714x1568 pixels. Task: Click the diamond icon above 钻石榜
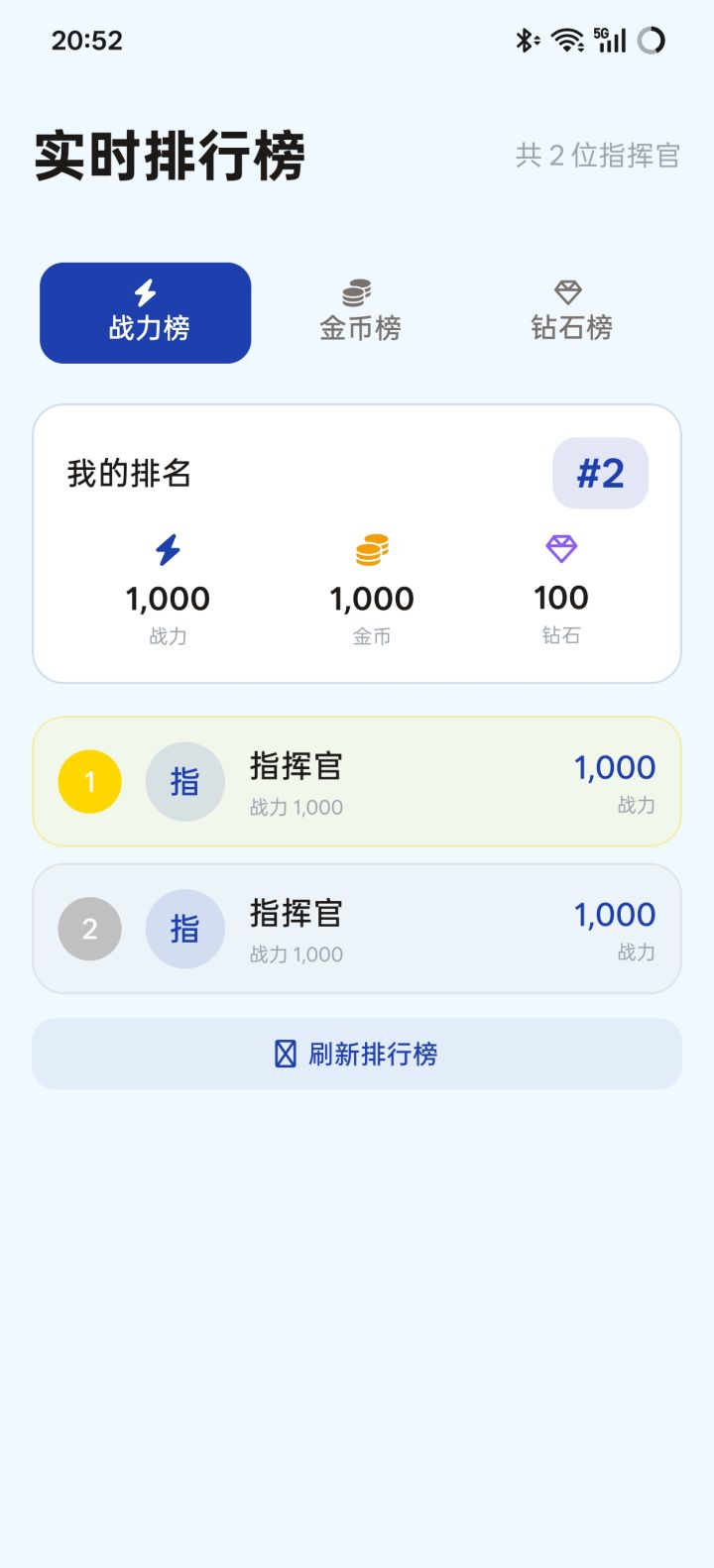point(567,292)
